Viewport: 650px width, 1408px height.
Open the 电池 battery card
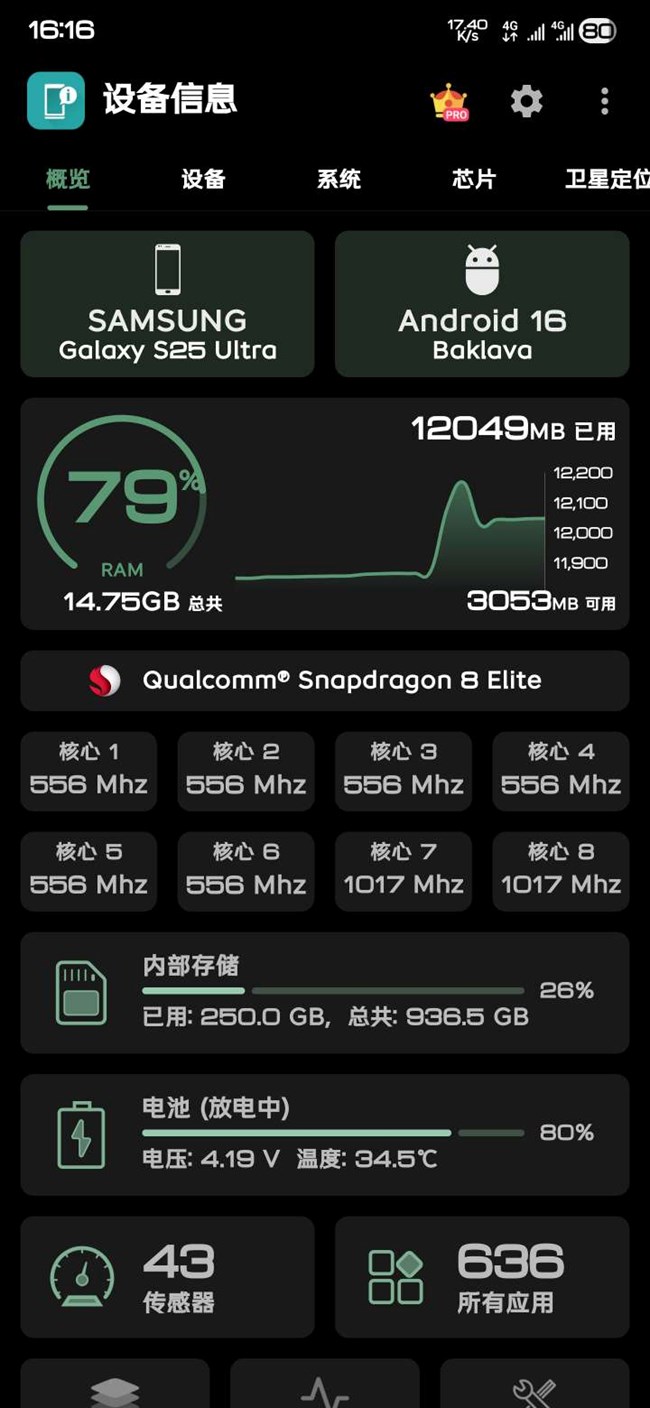324,1134
